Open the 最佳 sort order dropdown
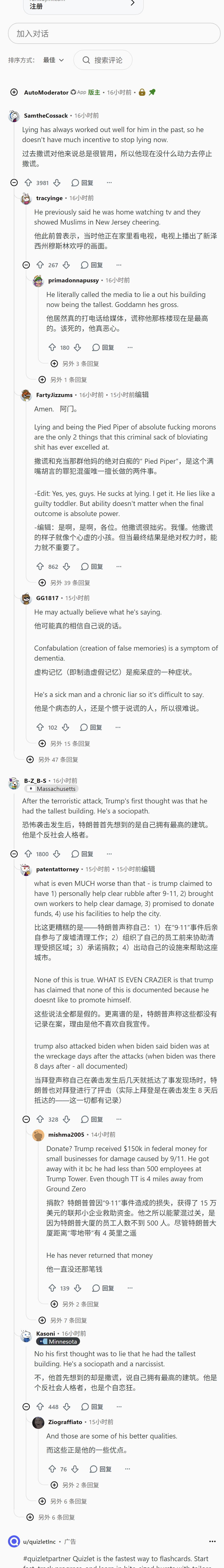The image size is (224, 1568). pos(53,60)
